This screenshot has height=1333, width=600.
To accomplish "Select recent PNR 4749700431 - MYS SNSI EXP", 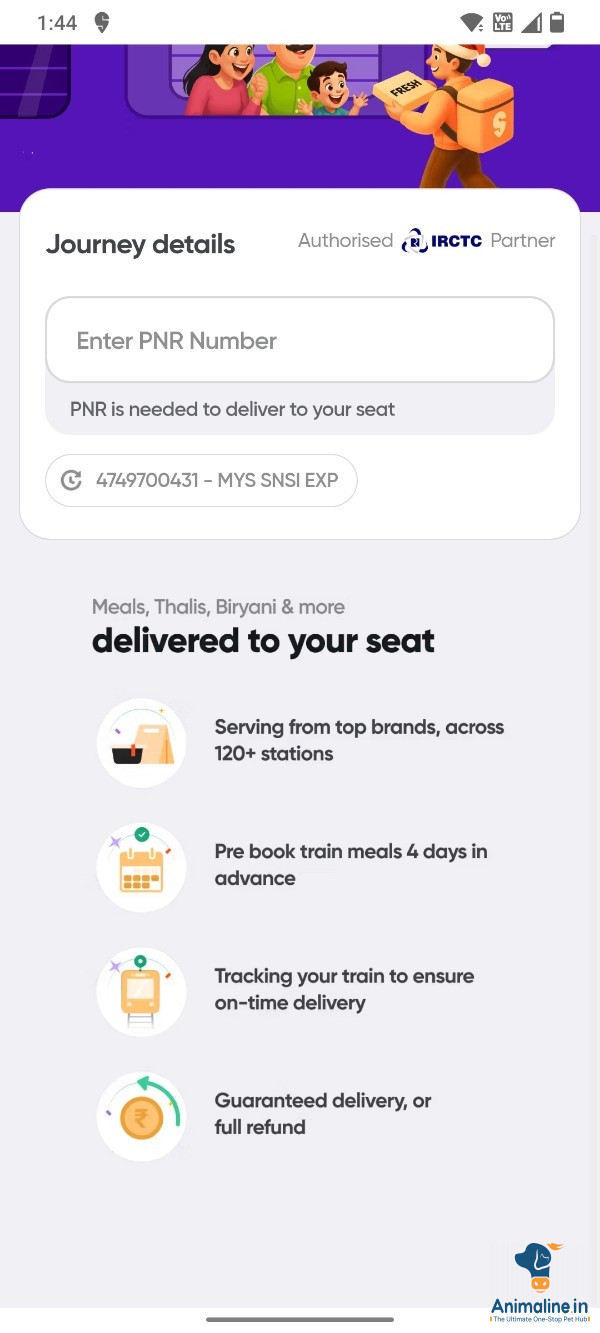I will 202,480.
